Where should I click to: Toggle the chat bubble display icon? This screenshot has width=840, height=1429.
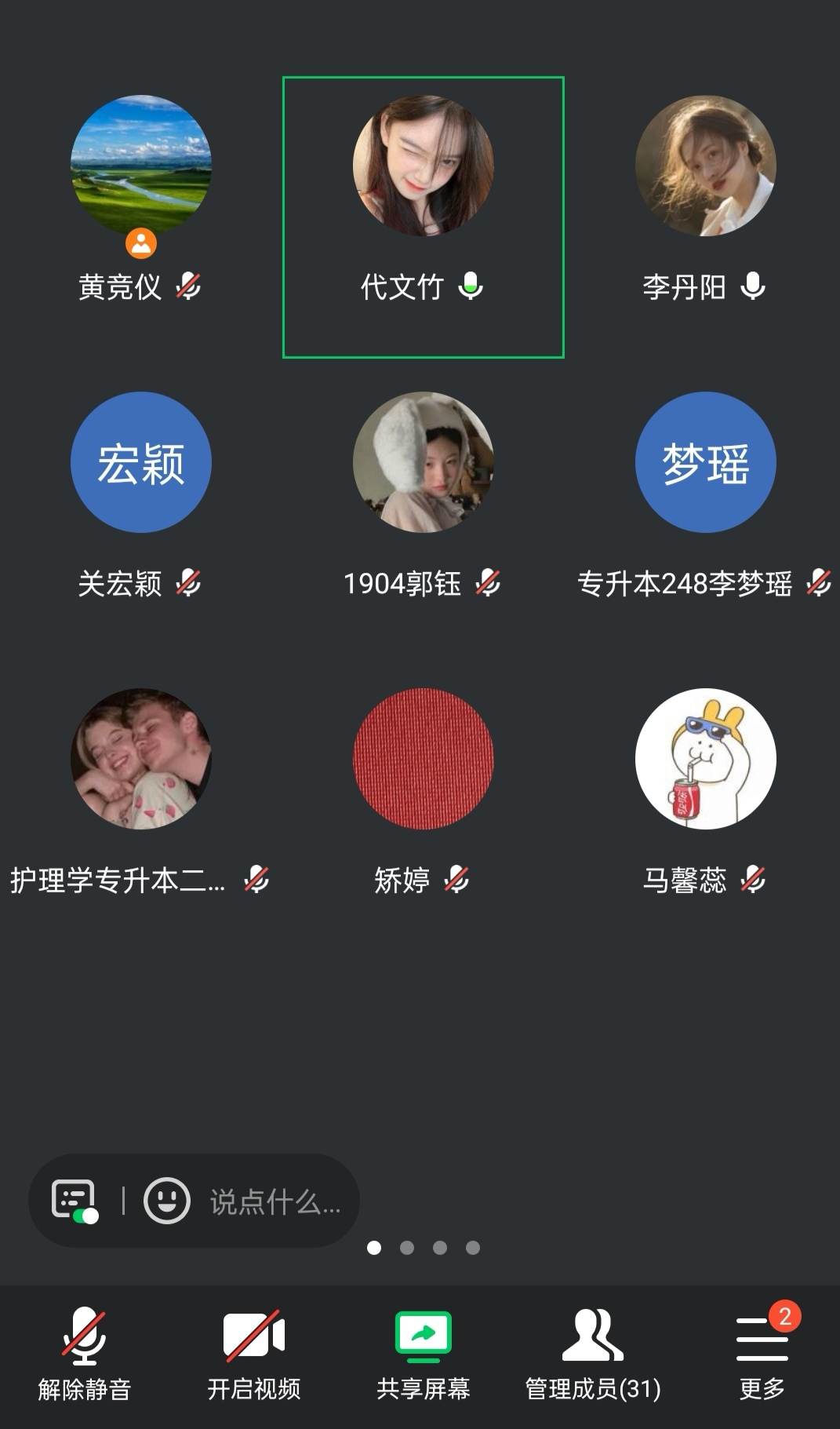point(75,1201)
